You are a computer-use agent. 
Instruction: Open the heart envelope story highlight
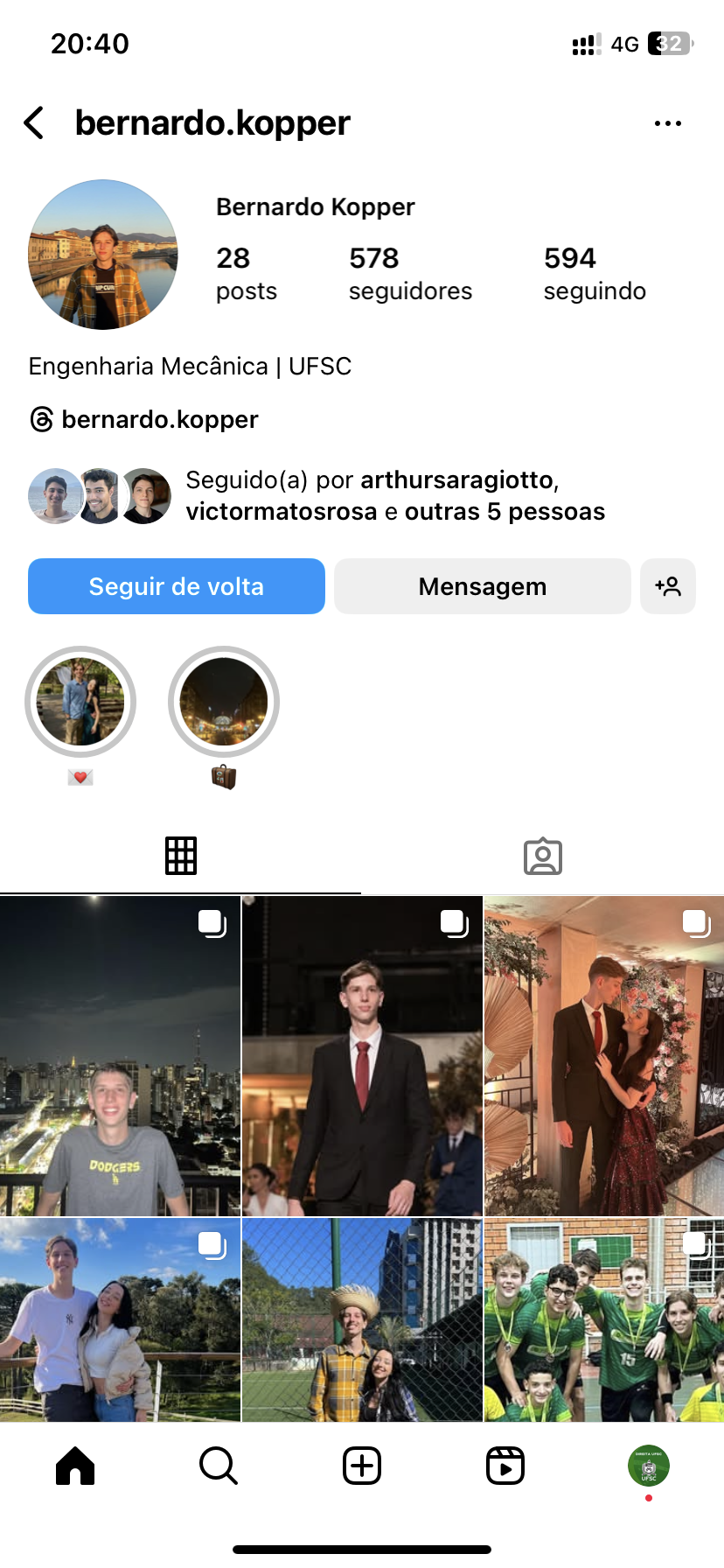coord(80,702)
